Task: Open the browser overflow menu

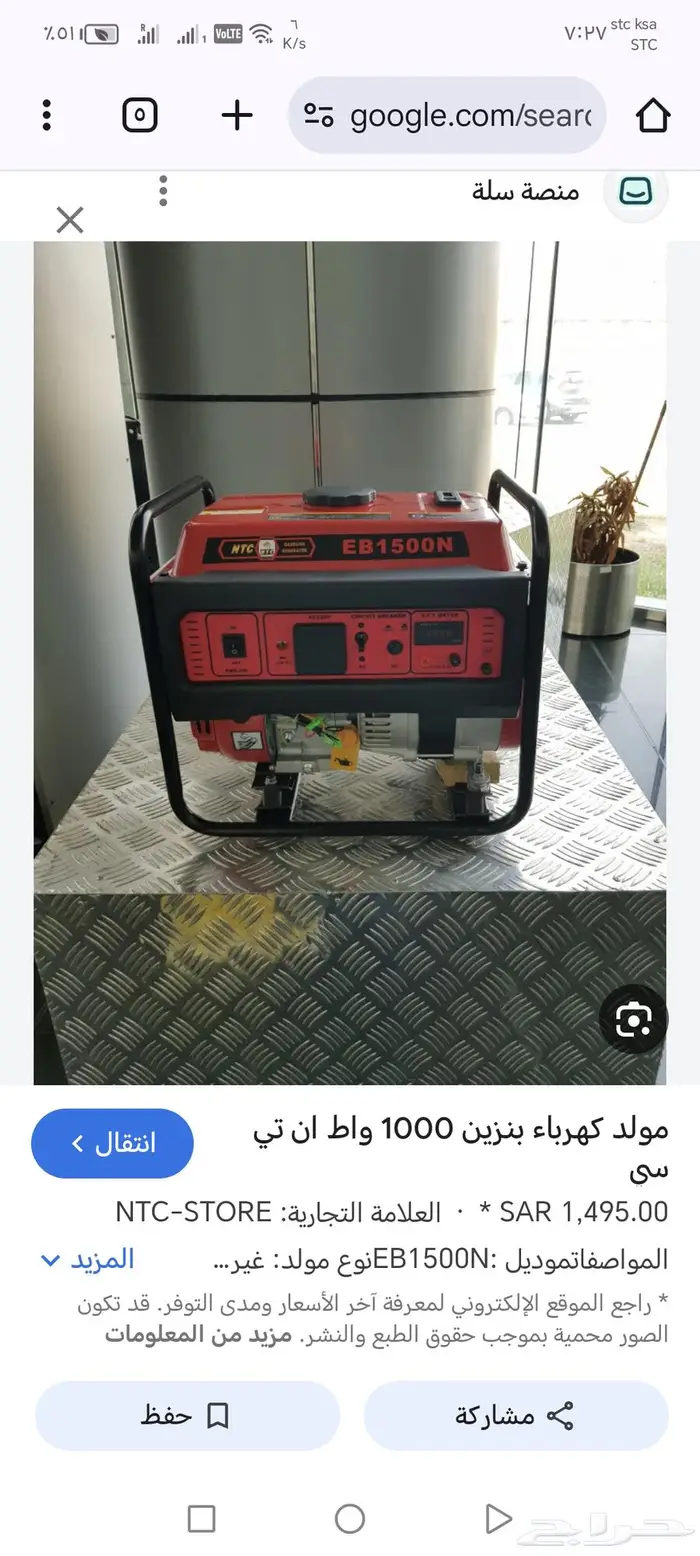Action: [x=46, y=116]
